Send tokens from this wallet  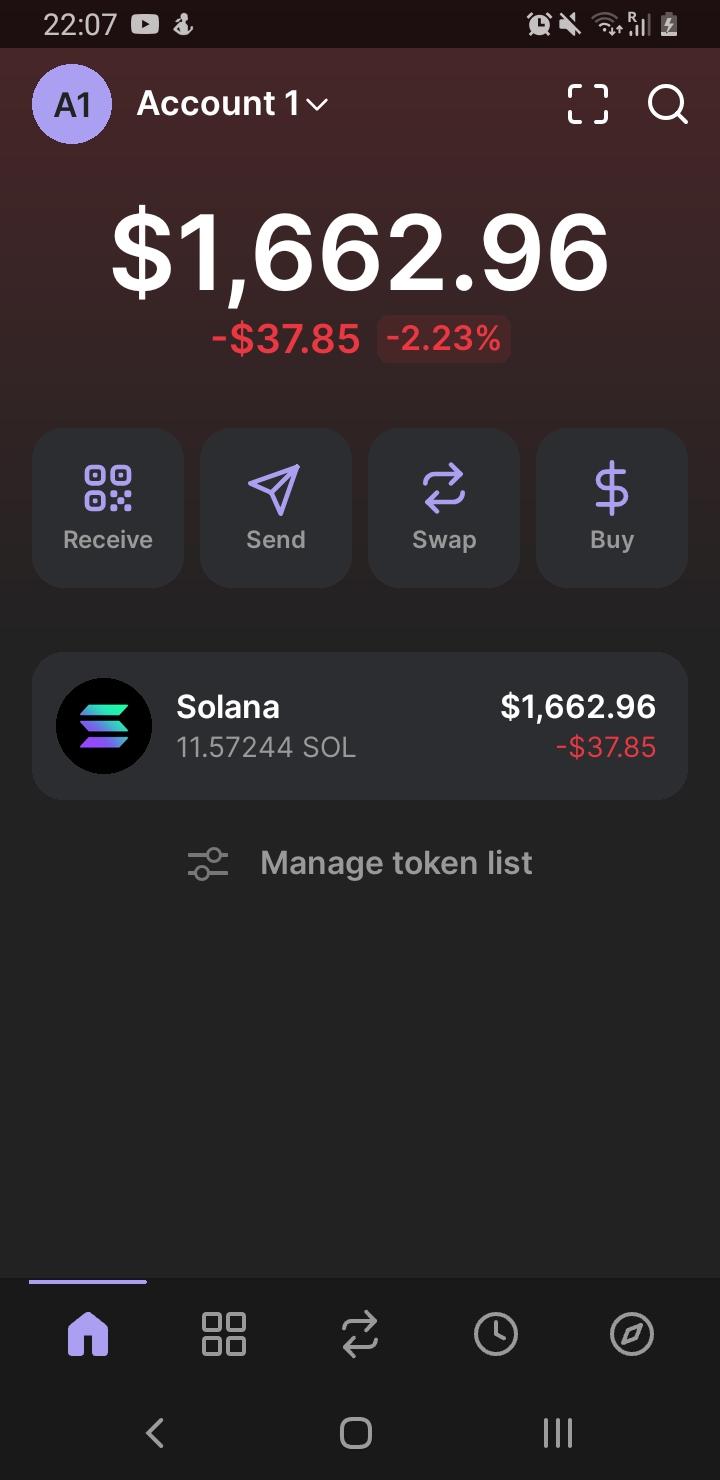276,508
